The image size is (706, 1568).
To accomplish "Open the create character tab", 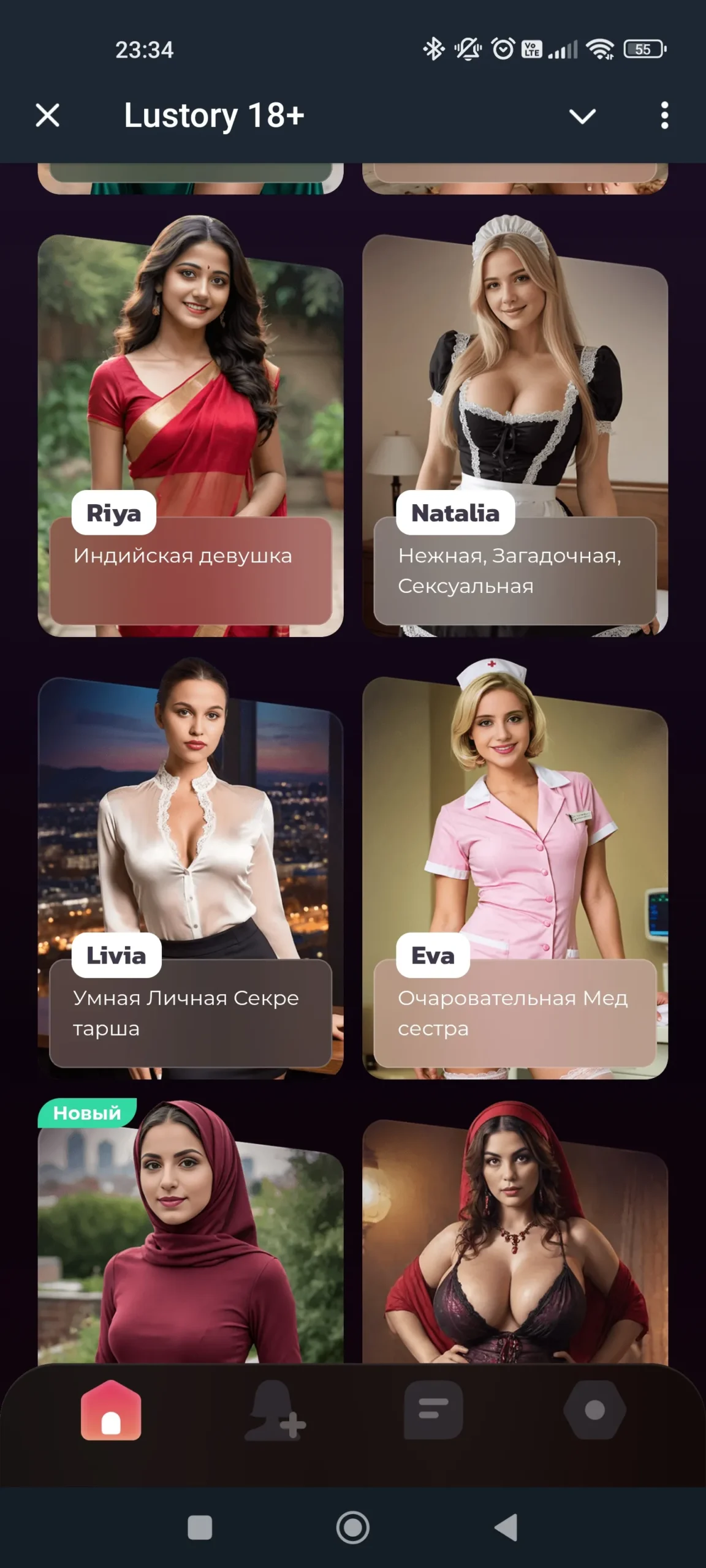I will pyautogui.click(x=275, y=1410).
